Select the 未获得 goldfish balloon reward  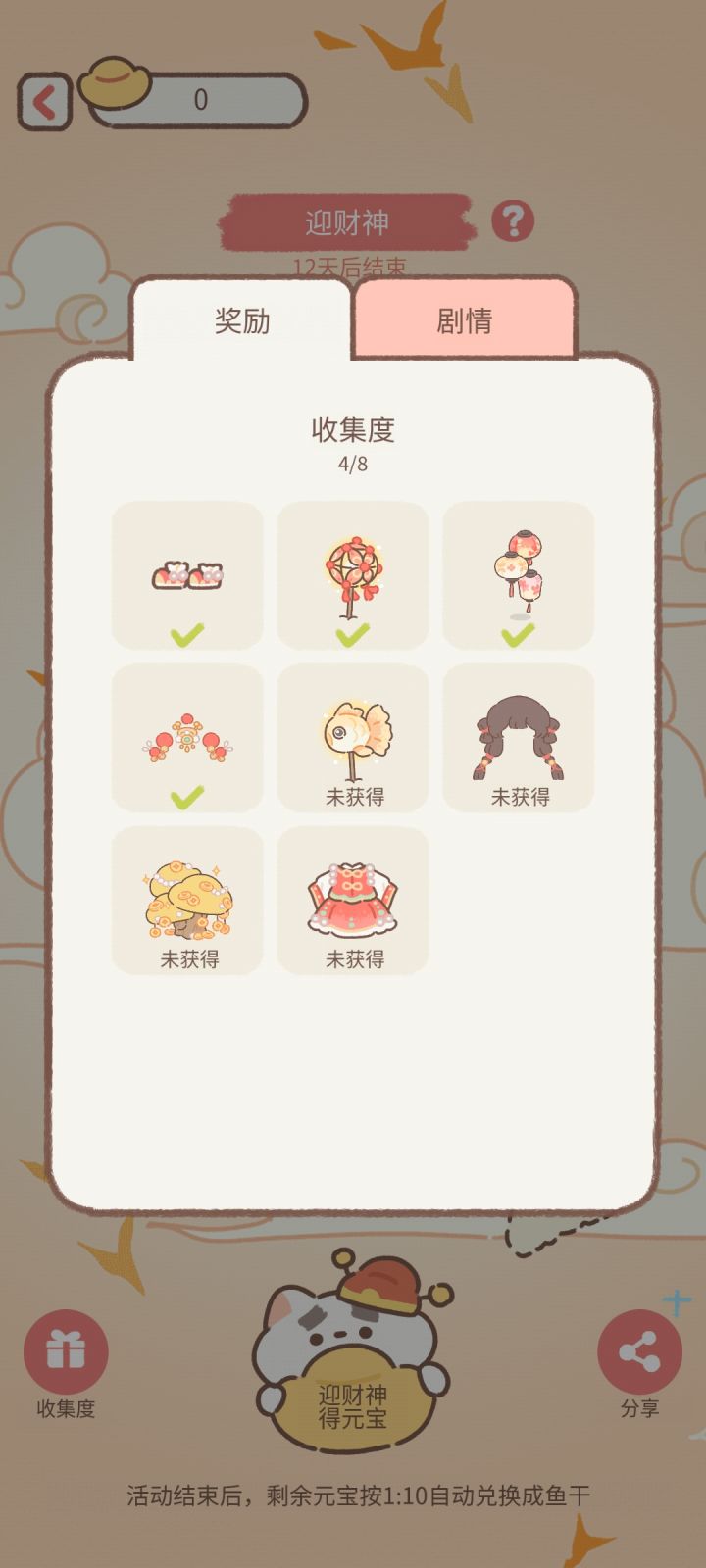coord(353,737)
